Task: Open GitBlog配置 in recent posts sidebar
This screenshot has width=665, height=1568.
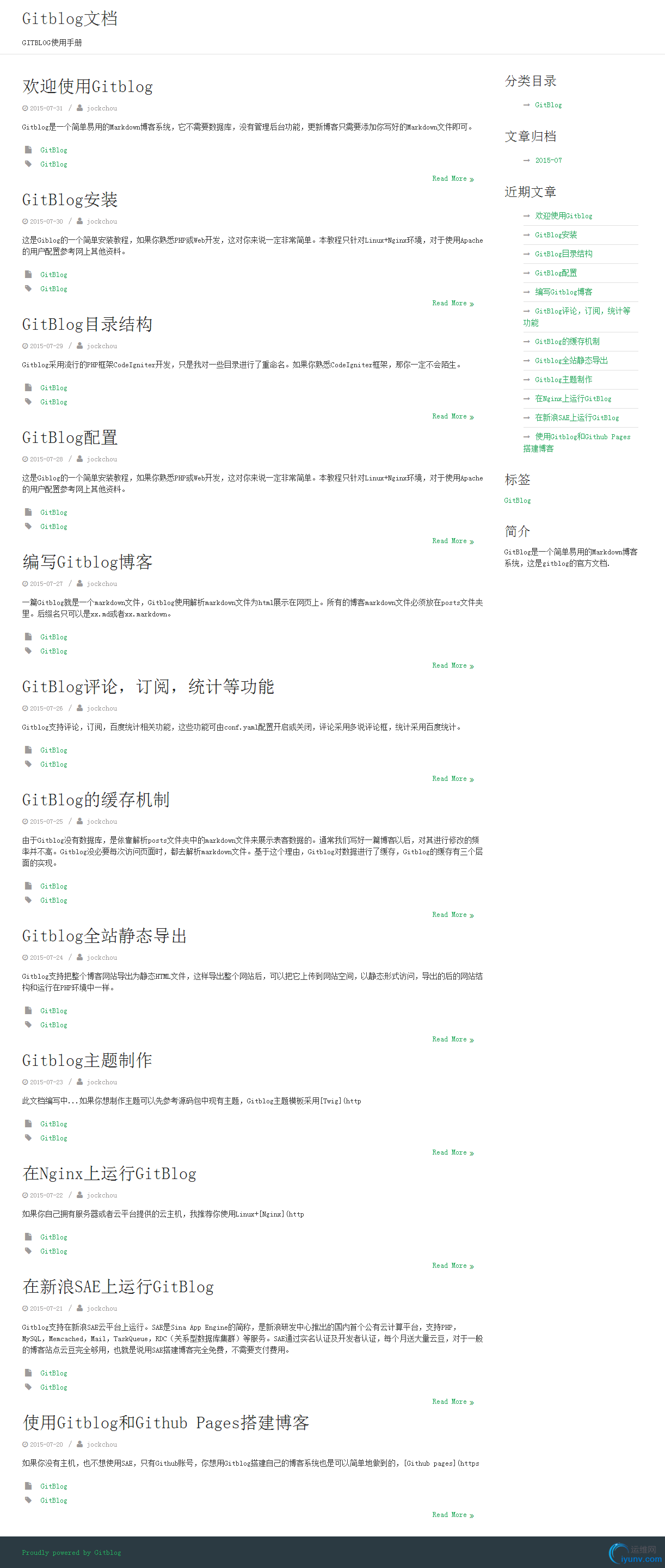Action: 556,273
